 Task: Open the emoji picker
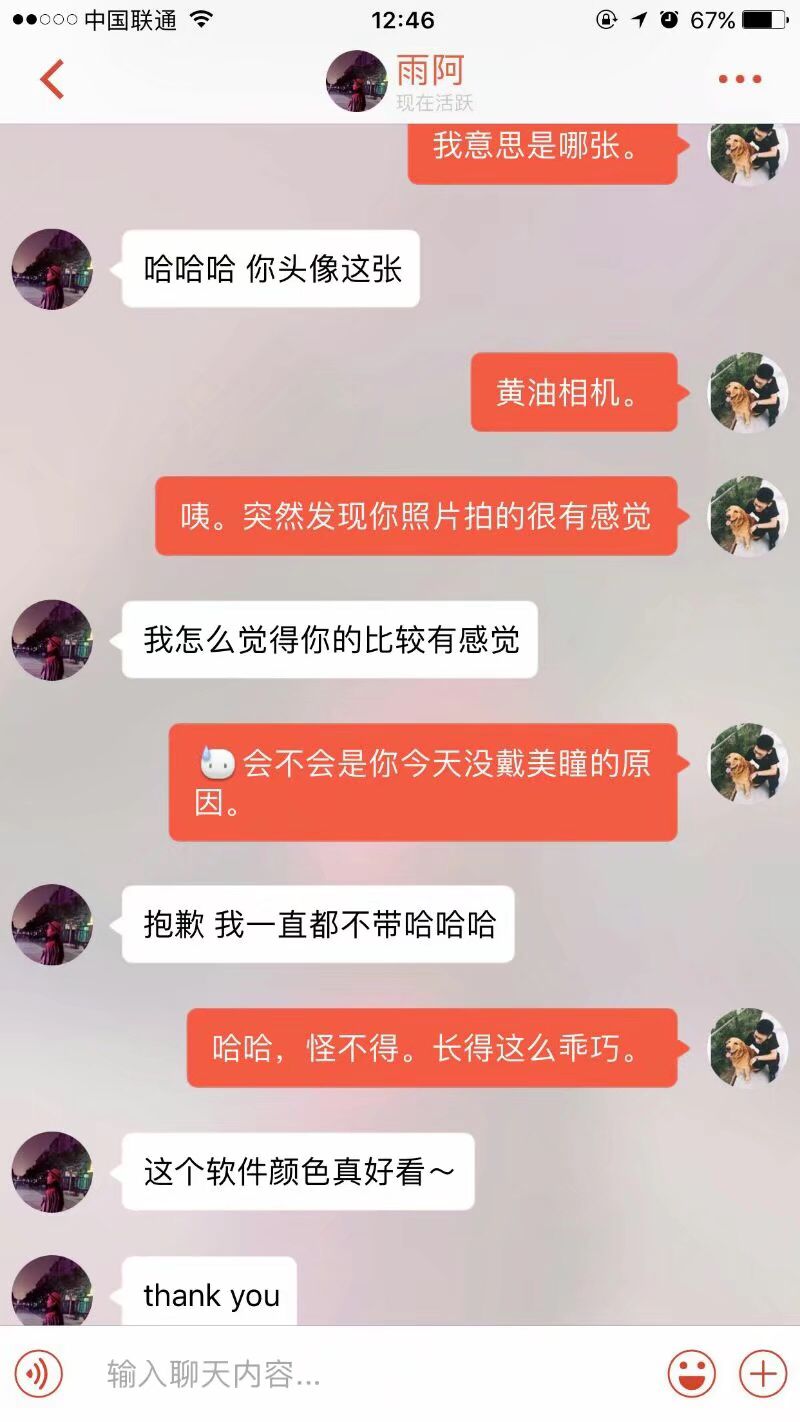(691, 1374)
